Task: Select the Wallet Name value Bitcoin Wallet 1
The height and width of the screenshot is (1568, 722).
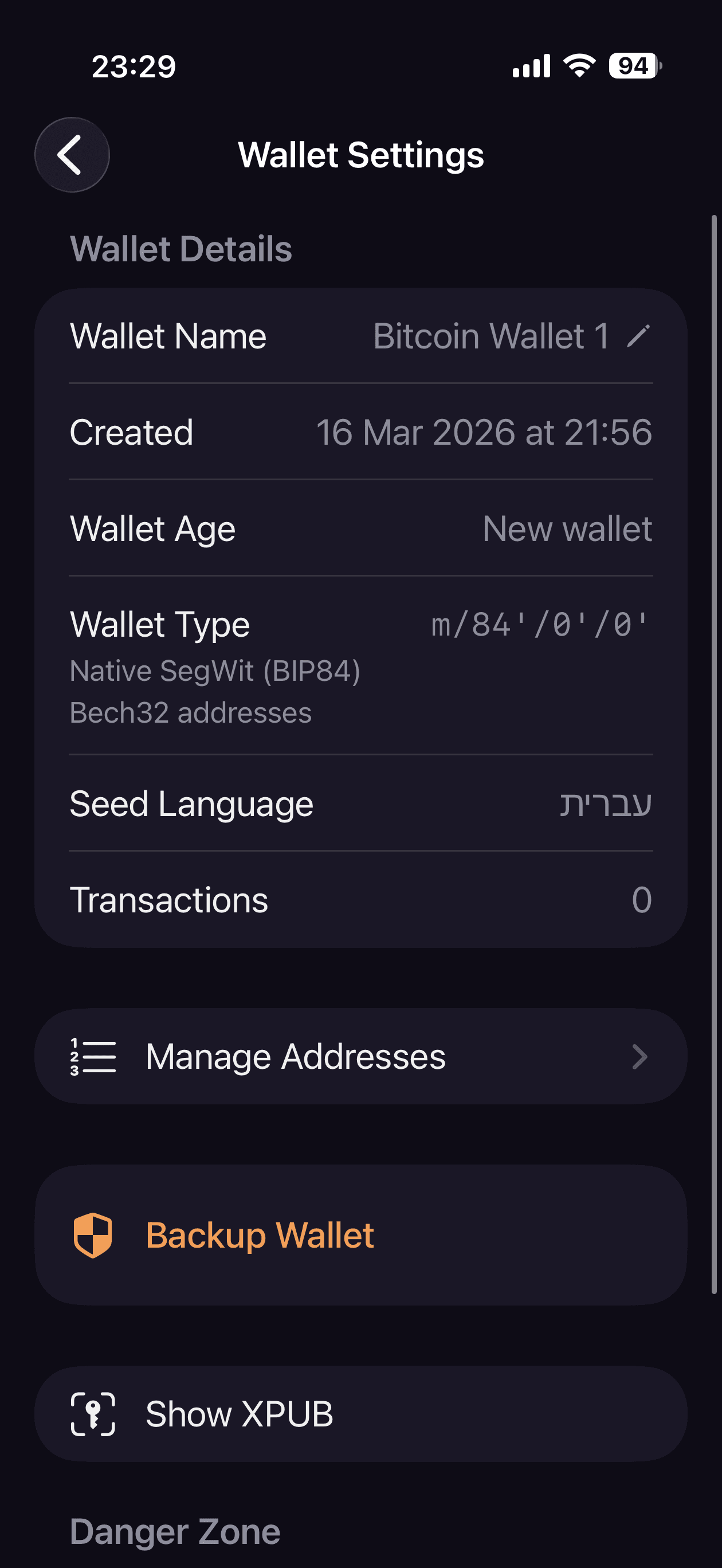Action: 491,335
